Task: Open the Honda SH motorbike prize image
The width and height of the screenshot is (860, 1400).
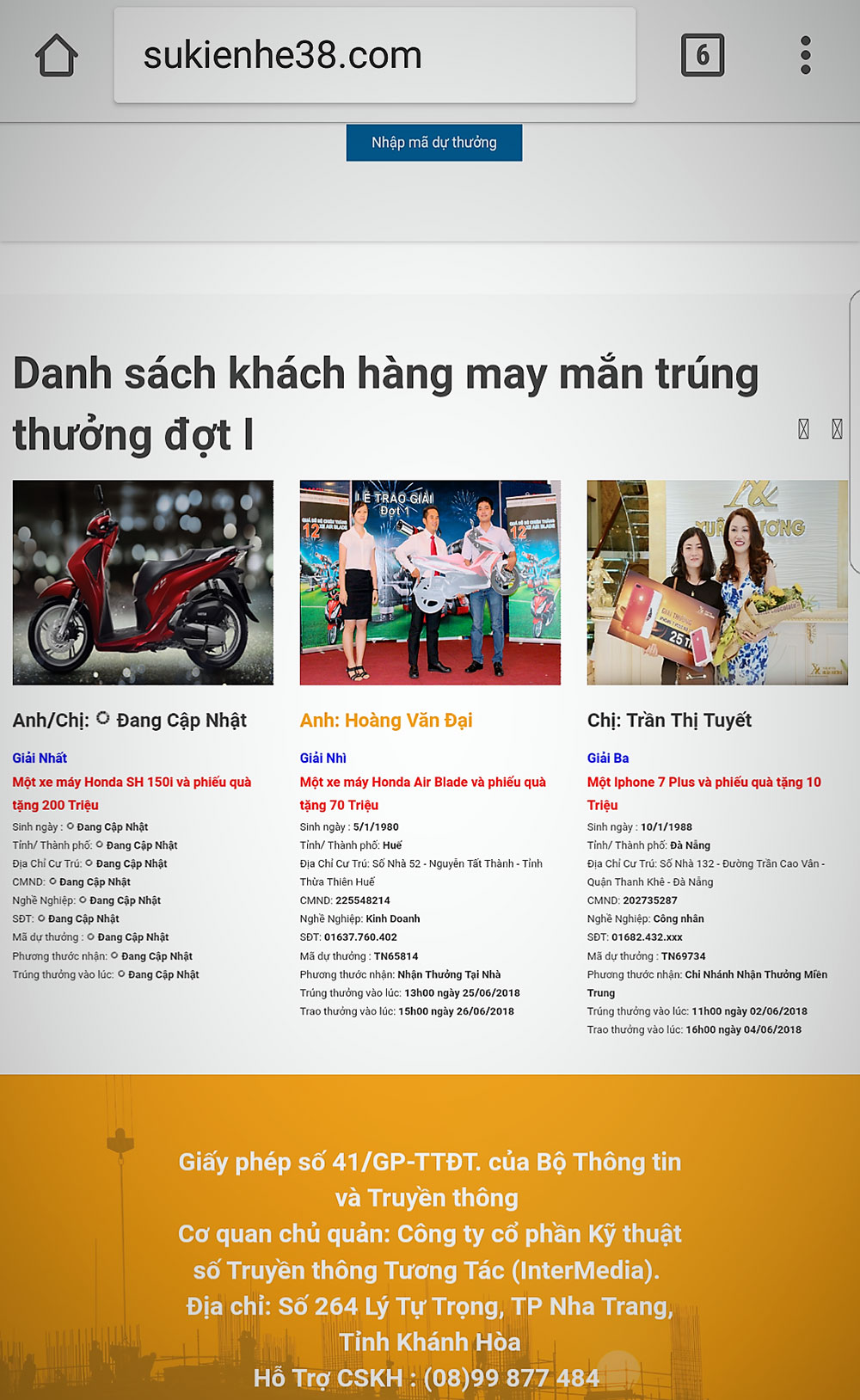Action: (143, 582)
